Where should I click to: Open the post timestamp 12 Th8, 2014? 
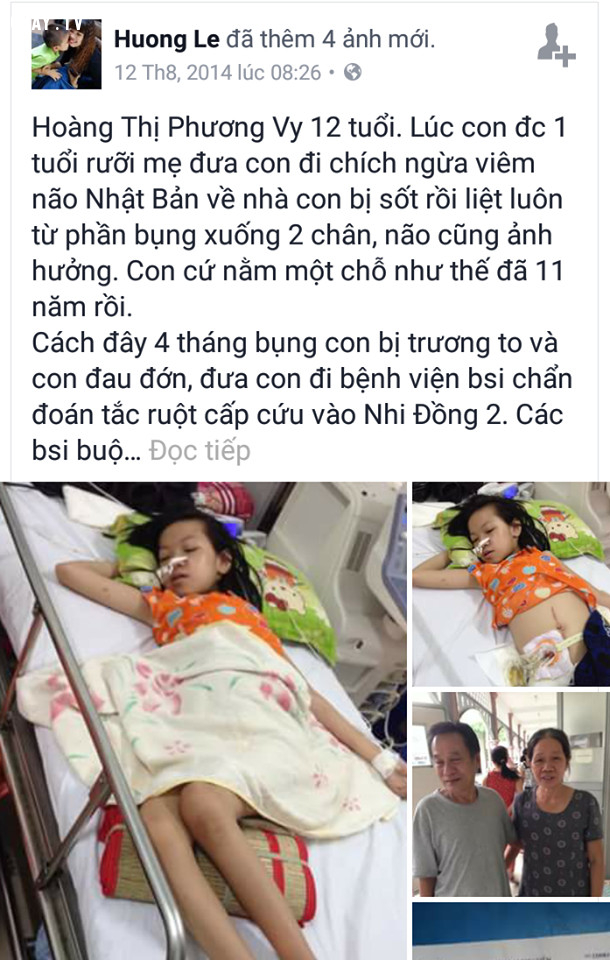pos(218,72)
